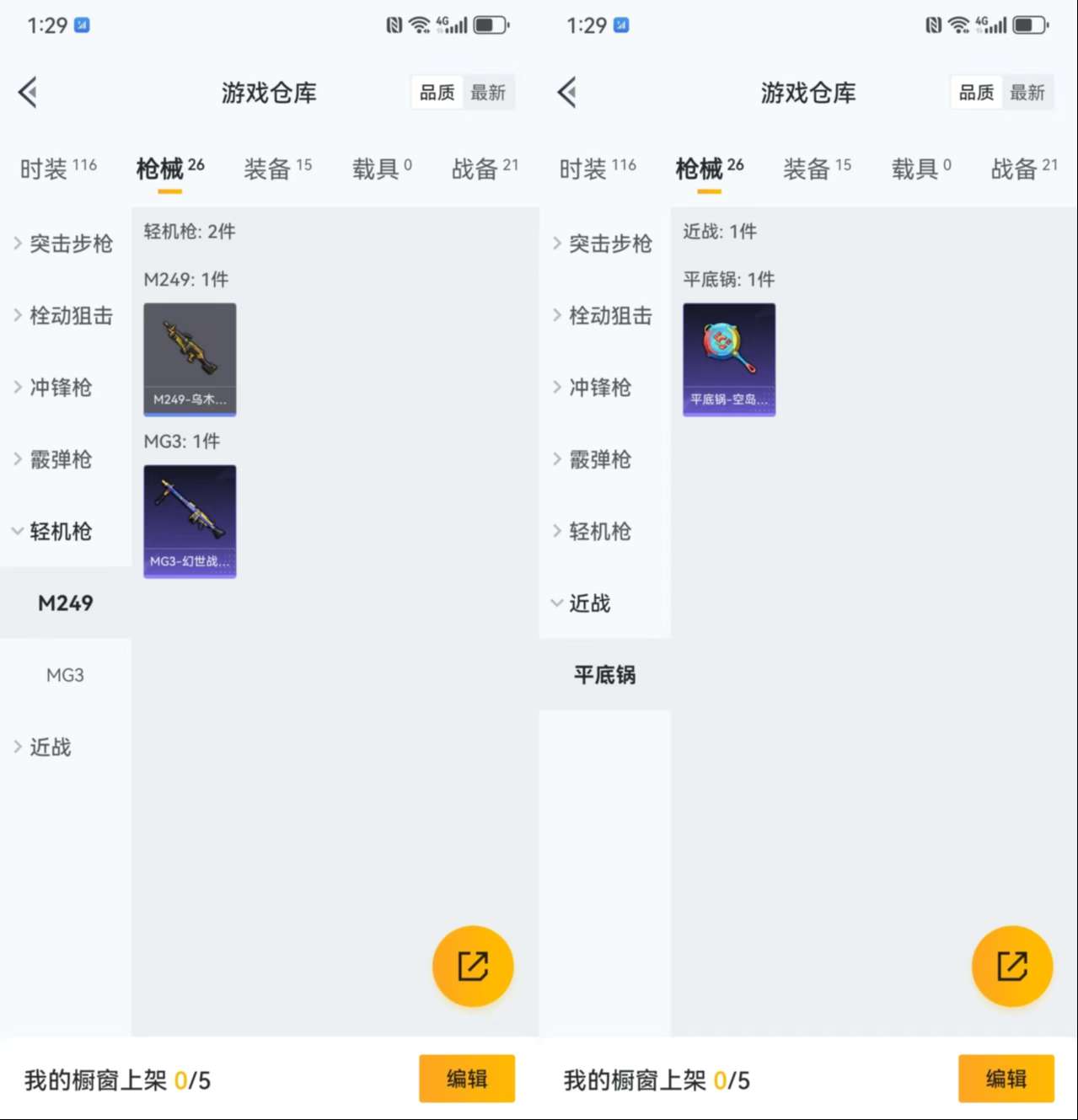The image size is (1078, 1120).
Task: Tap the back arrow to exit warehouse
Action: [x=28, y=93]
